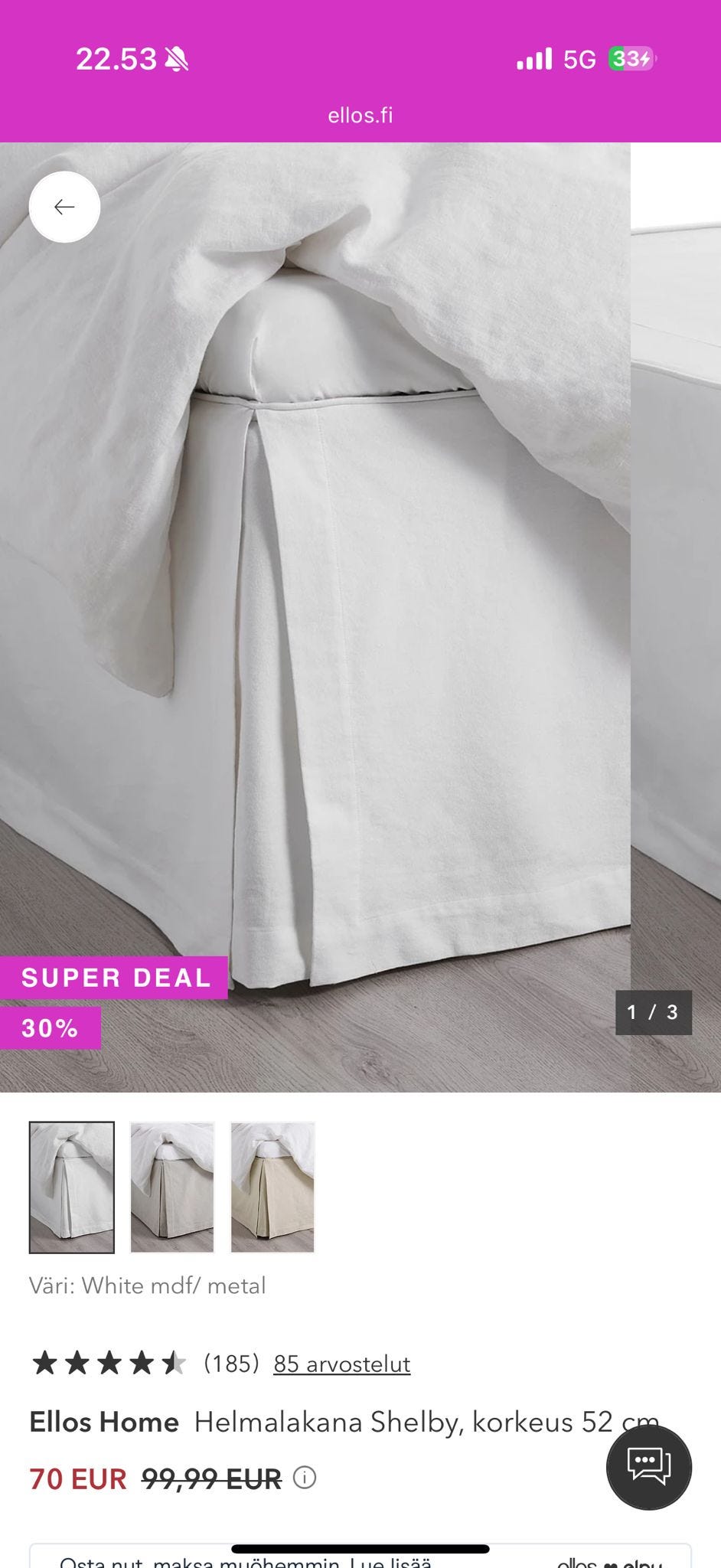Open the chat support bubble
This screenshot has width=721, height=1568.
[648, 1467]
